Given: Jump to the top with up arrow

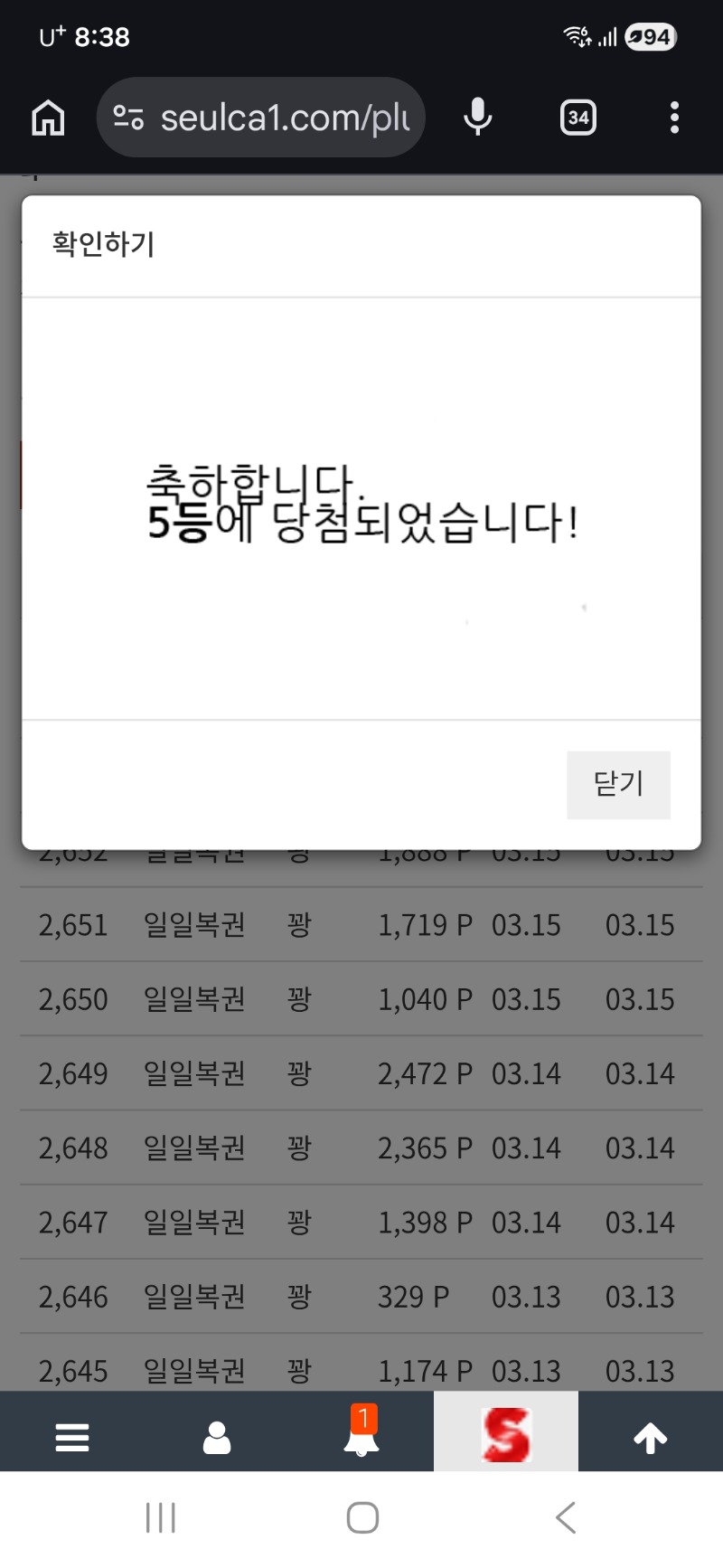Looking at the screenshot, I should click(x=650, y=1436).
